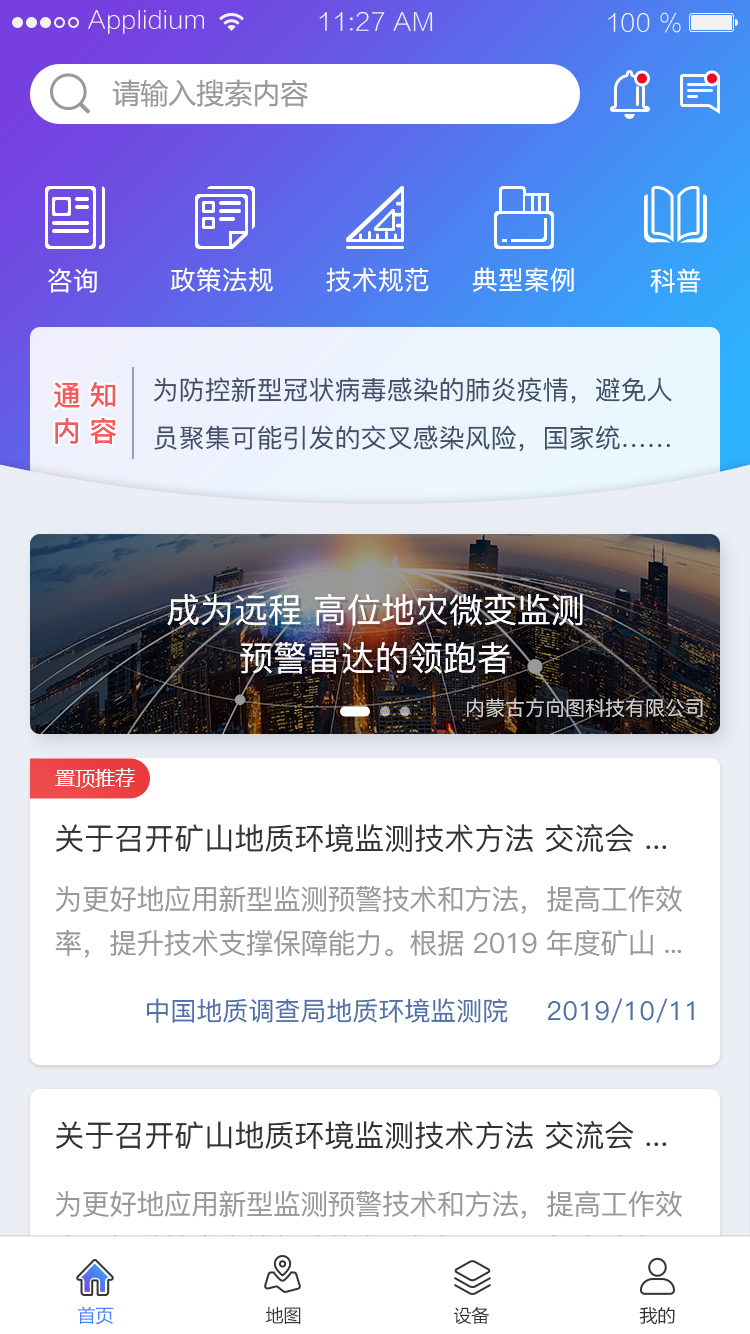Open 典型案例 category
Screen dimensions: 750x1334
(x=523, y=238)
